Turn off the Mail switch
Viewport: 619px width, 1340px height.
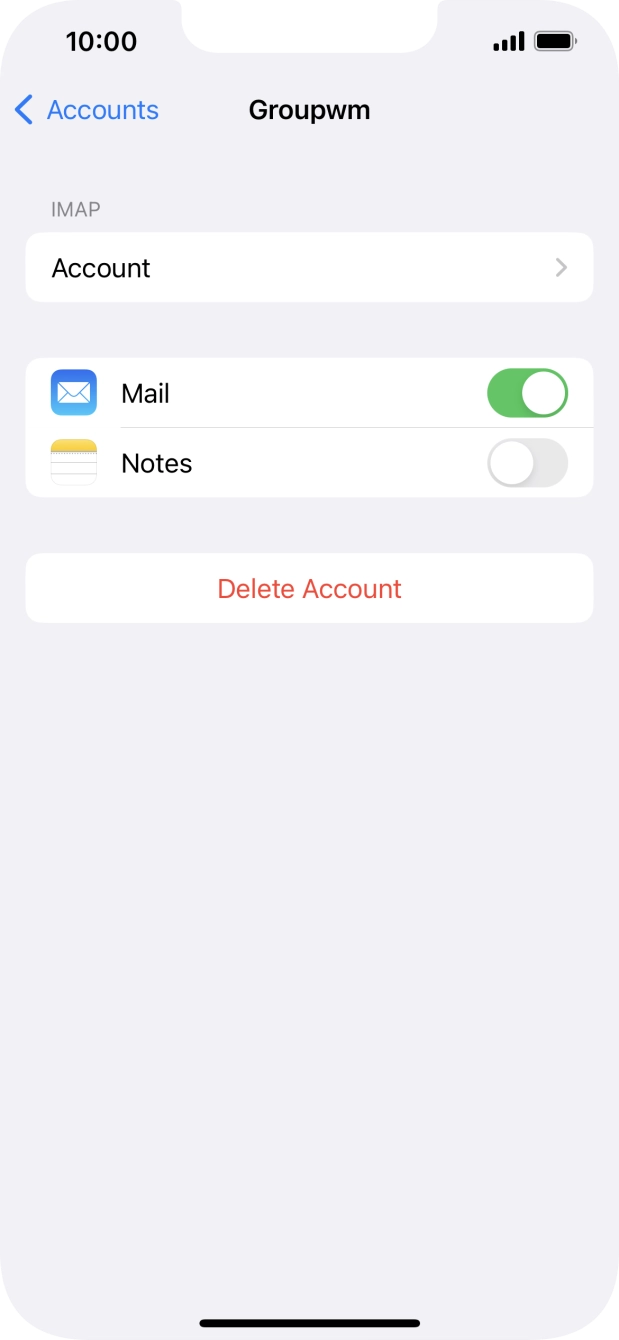pos(527,394)
